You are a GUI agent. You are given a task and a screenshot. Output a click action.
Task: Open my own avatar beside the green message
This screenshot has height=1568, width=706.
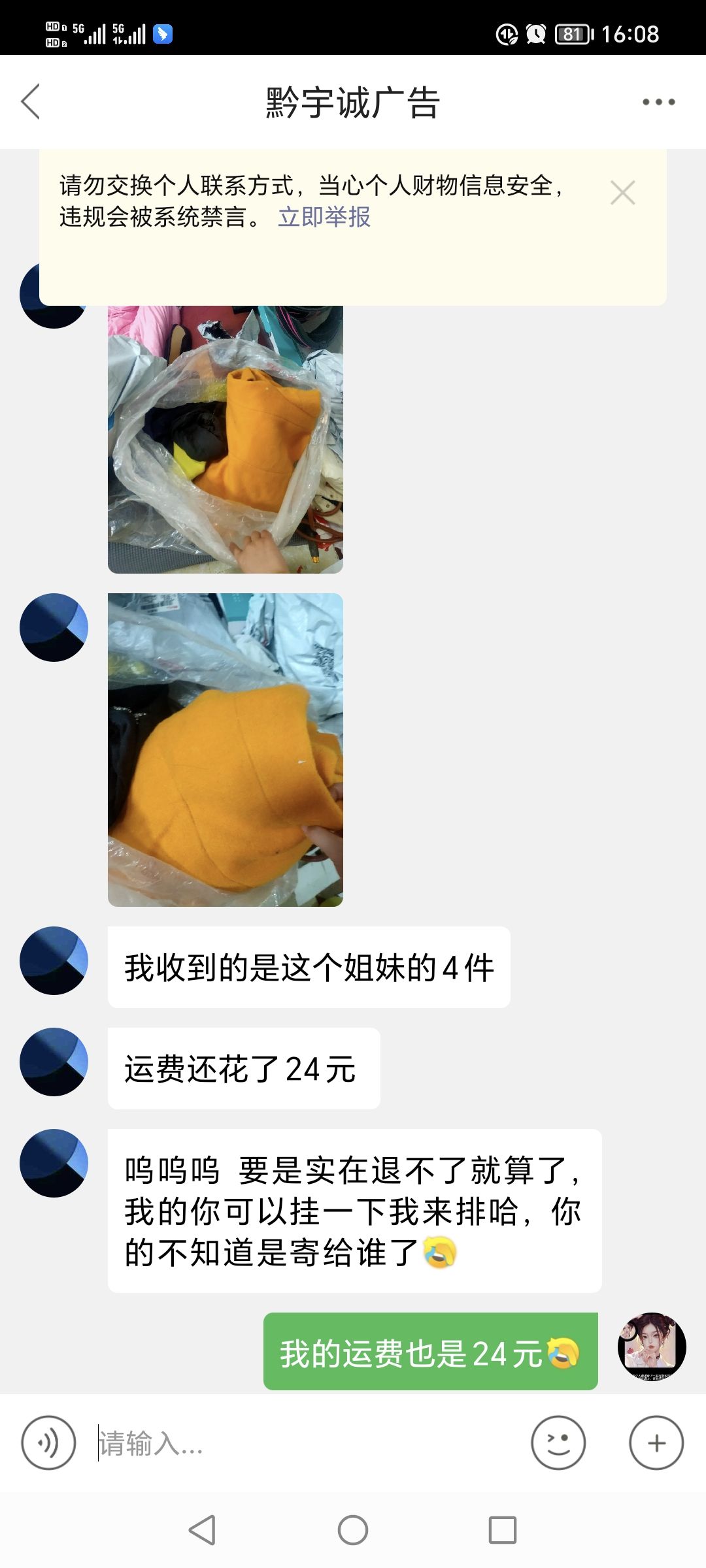pos(652,1347)
